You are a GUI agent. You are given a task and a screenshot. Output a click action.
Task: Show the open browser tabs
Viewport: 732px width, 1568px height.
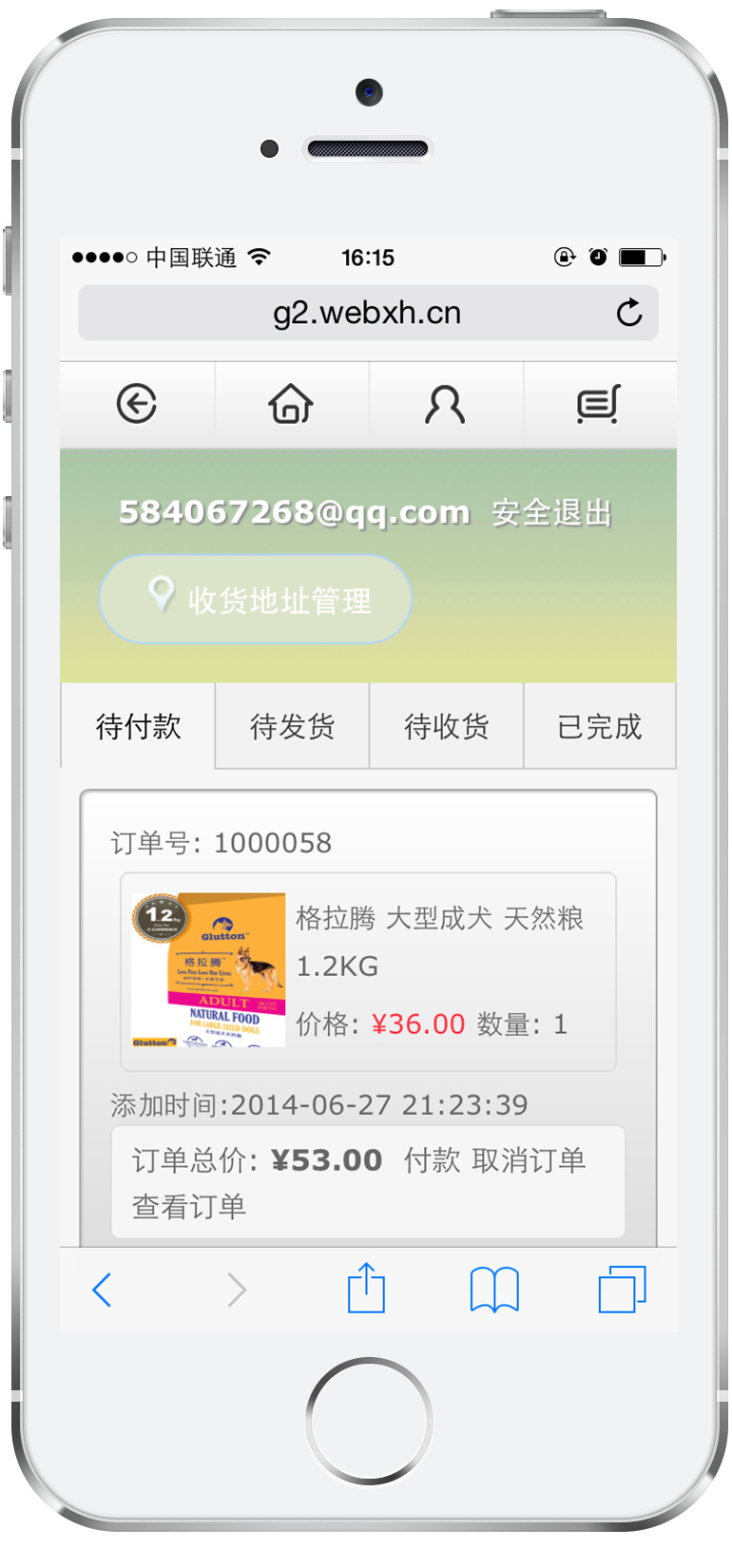[x=622, y=1290]
